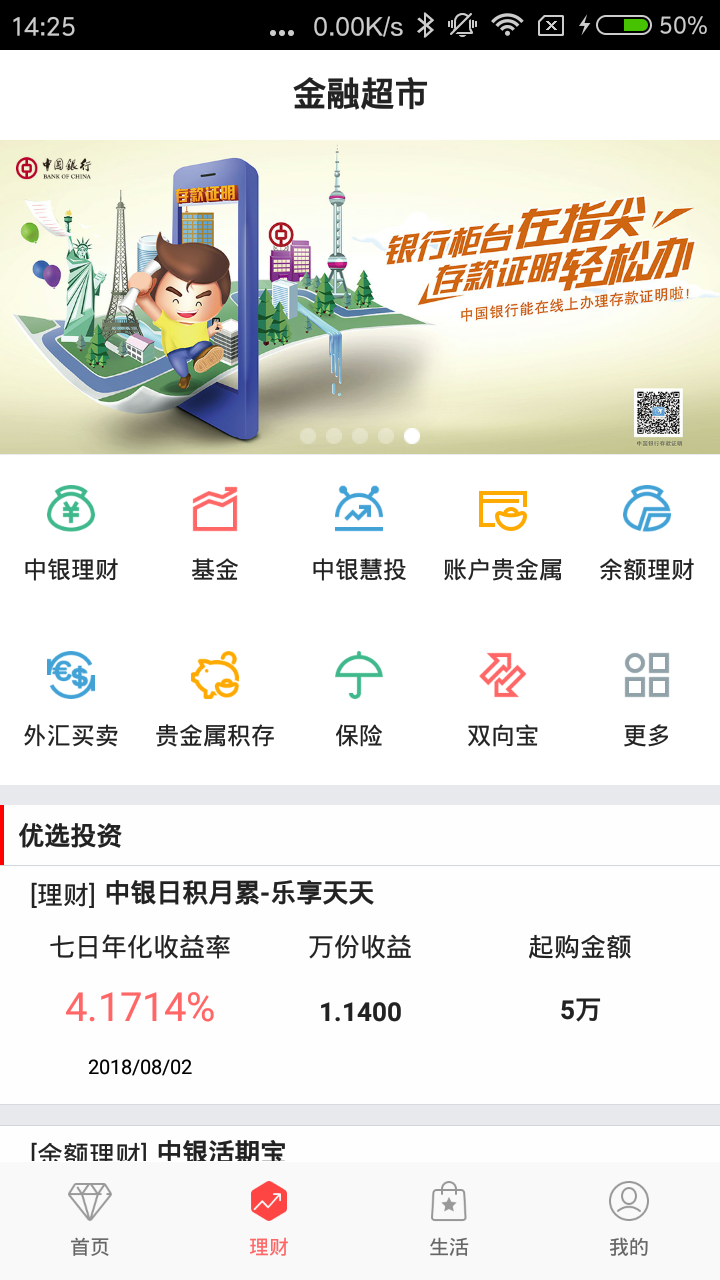Go to the 我的 profile tab
720x1280 pixels.
pyautogui.click(x=629, y=1218)
